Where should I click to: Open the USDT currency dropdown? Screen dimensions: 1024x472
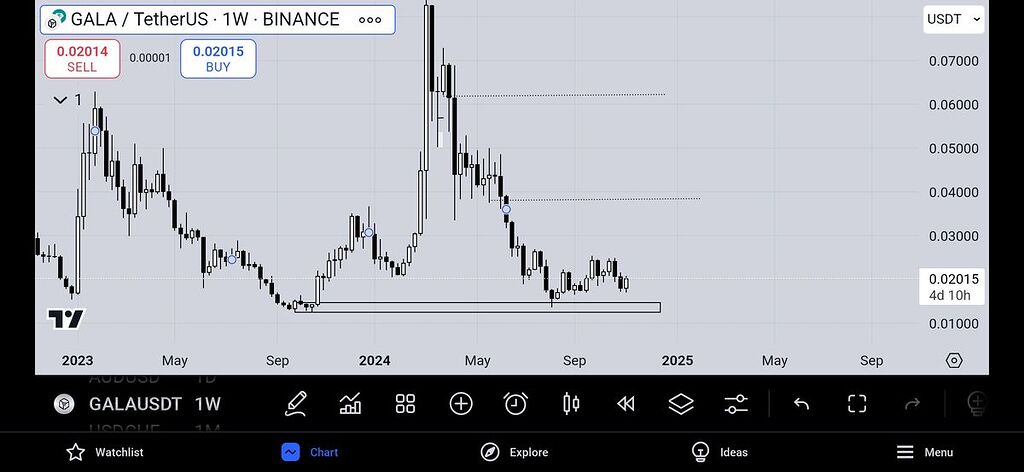952,19
